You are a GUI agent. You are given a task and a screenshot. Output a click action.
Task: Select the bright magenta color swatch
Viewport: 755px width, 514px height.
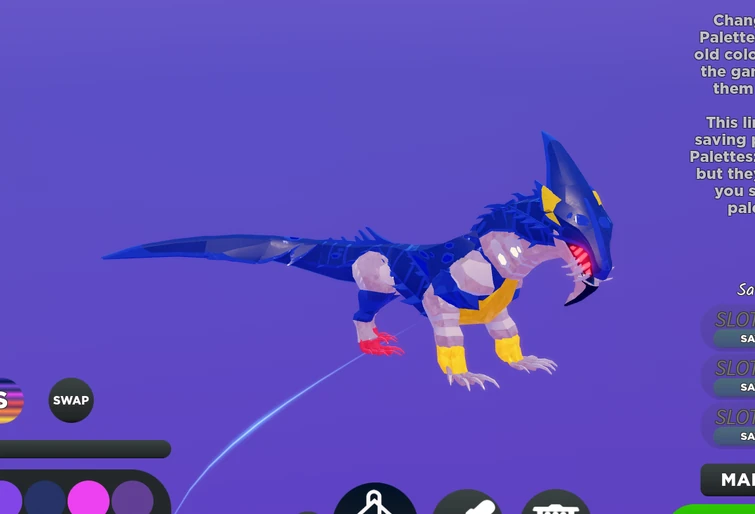coord(89,499)
